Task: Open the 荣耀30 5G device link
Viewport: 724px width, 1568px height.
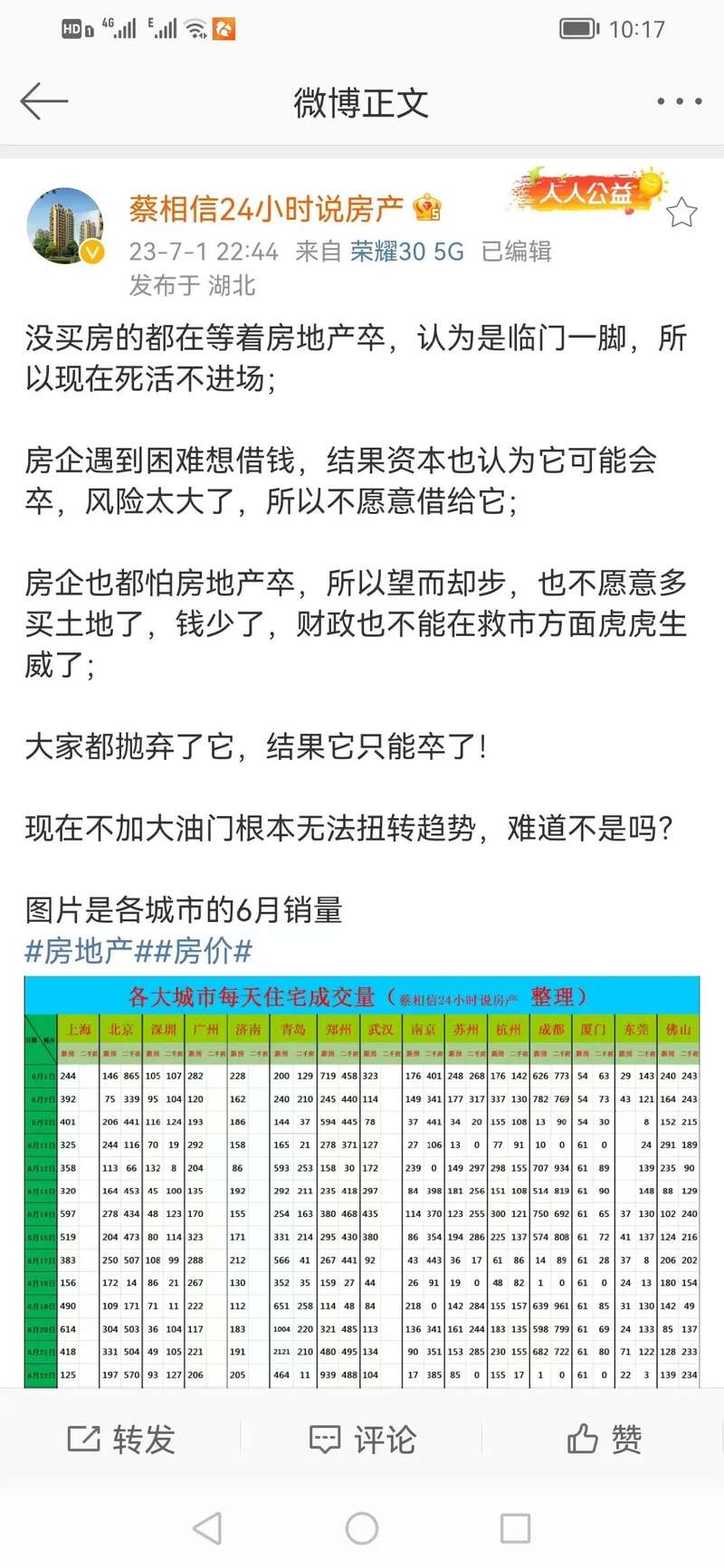Action: (407, 252)
